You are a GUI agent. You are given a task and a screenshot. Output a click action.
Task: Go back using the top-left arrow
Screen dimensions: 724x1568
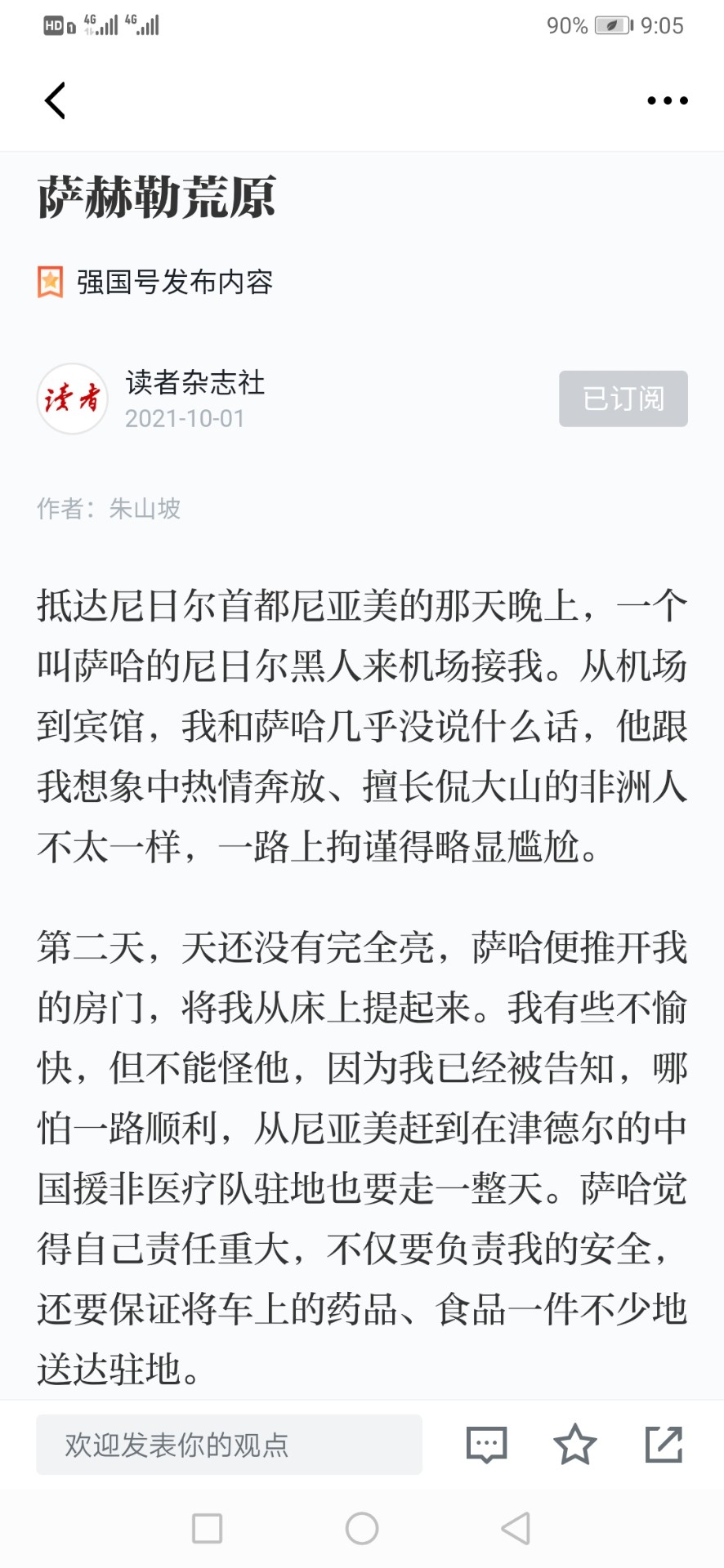tap(55, 101)
